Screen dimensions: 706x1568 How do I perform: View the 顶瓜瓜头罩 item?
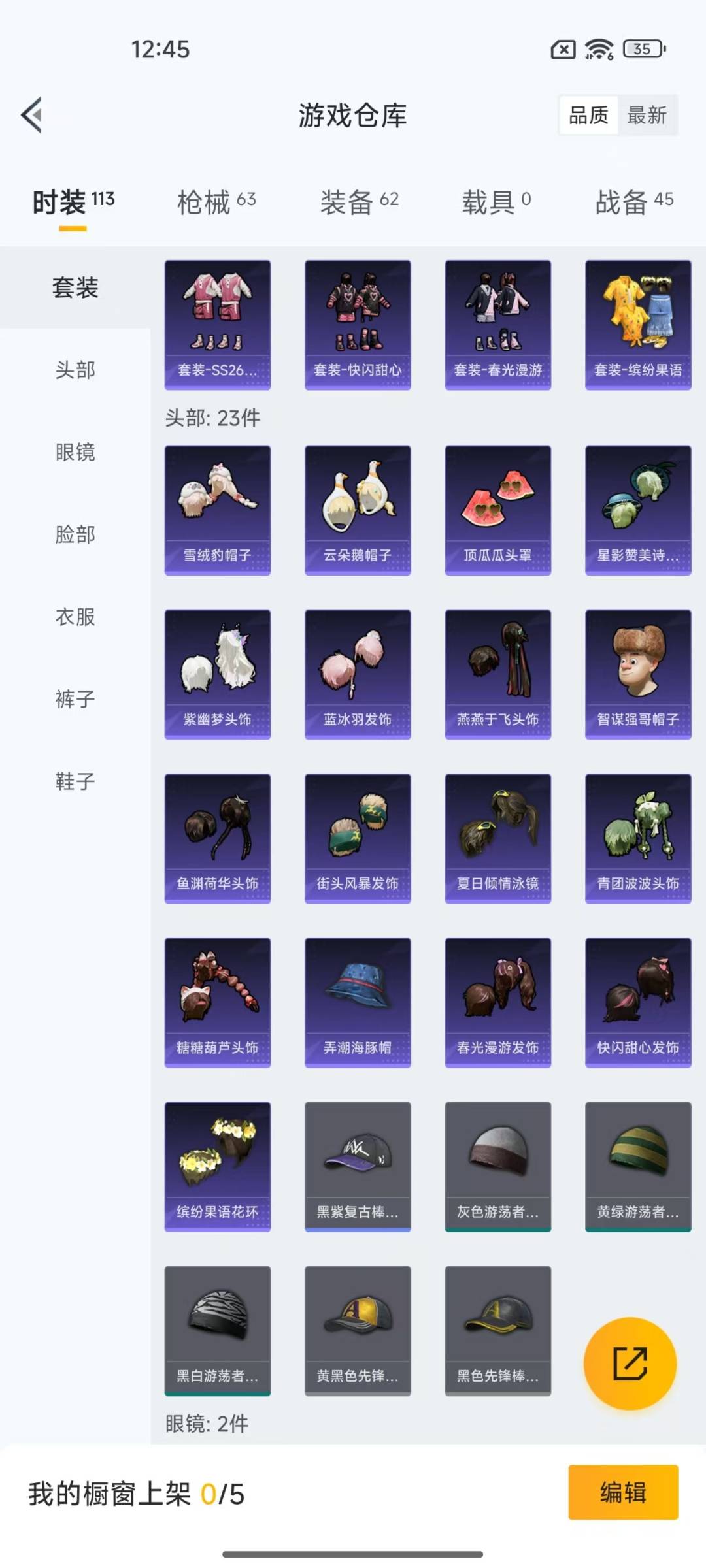pyautogui.click(x=498, y=510)
